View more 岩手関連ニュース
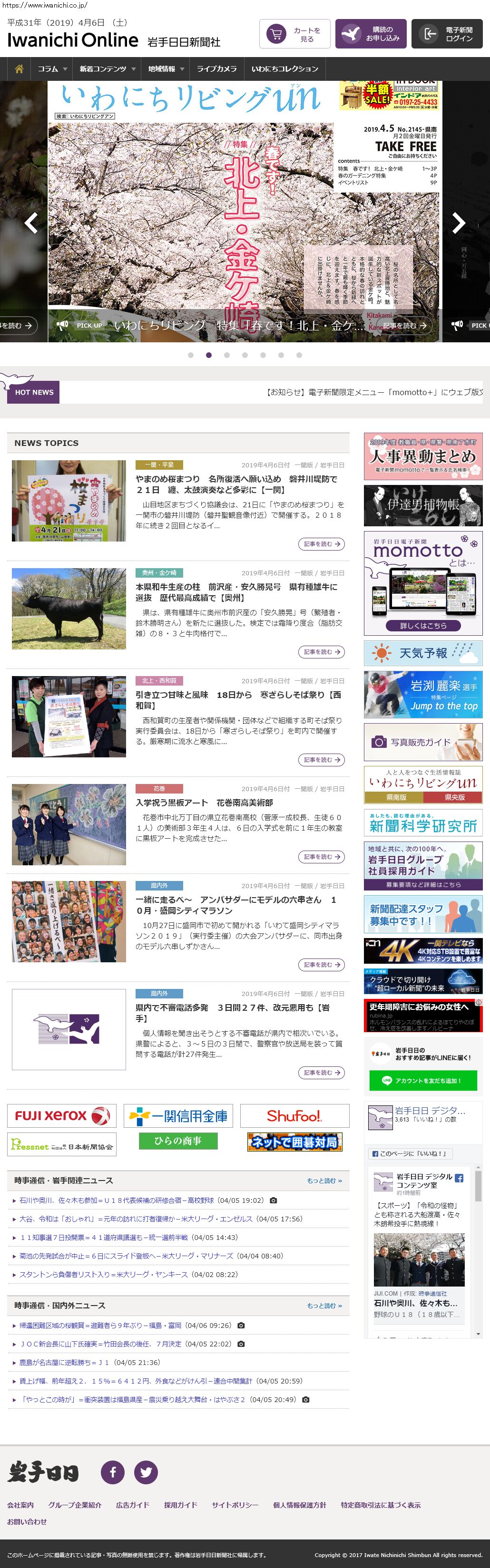Viewport: 490px width, 1568px height. coord(324,1180)
